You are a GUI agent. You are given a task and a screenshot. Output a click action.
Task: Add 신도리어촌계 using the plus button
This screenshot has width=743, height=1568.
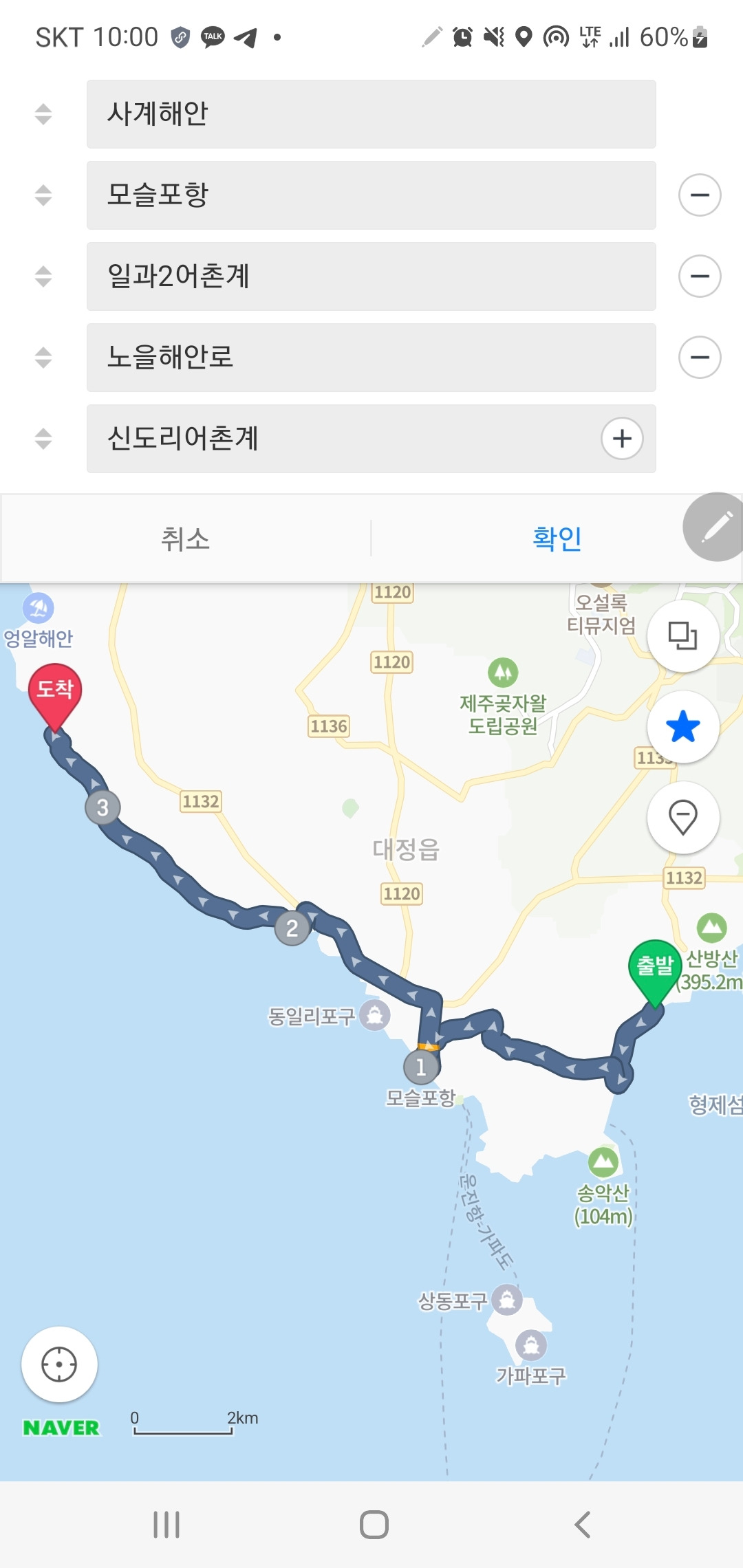click(x=621, y=439)
